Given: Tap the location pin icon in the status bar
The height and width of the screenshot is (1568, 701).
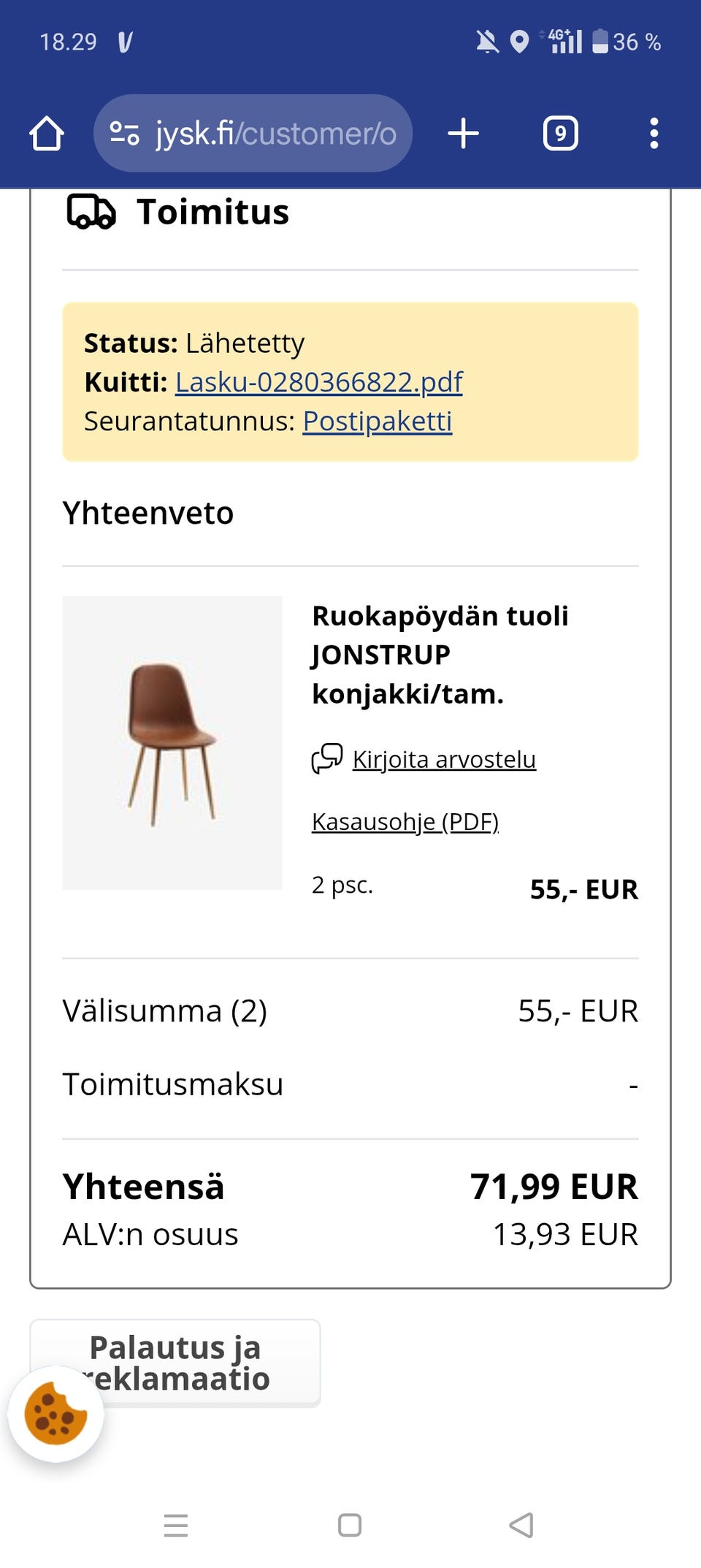Looking at the screenshot, I should point(518,42).
